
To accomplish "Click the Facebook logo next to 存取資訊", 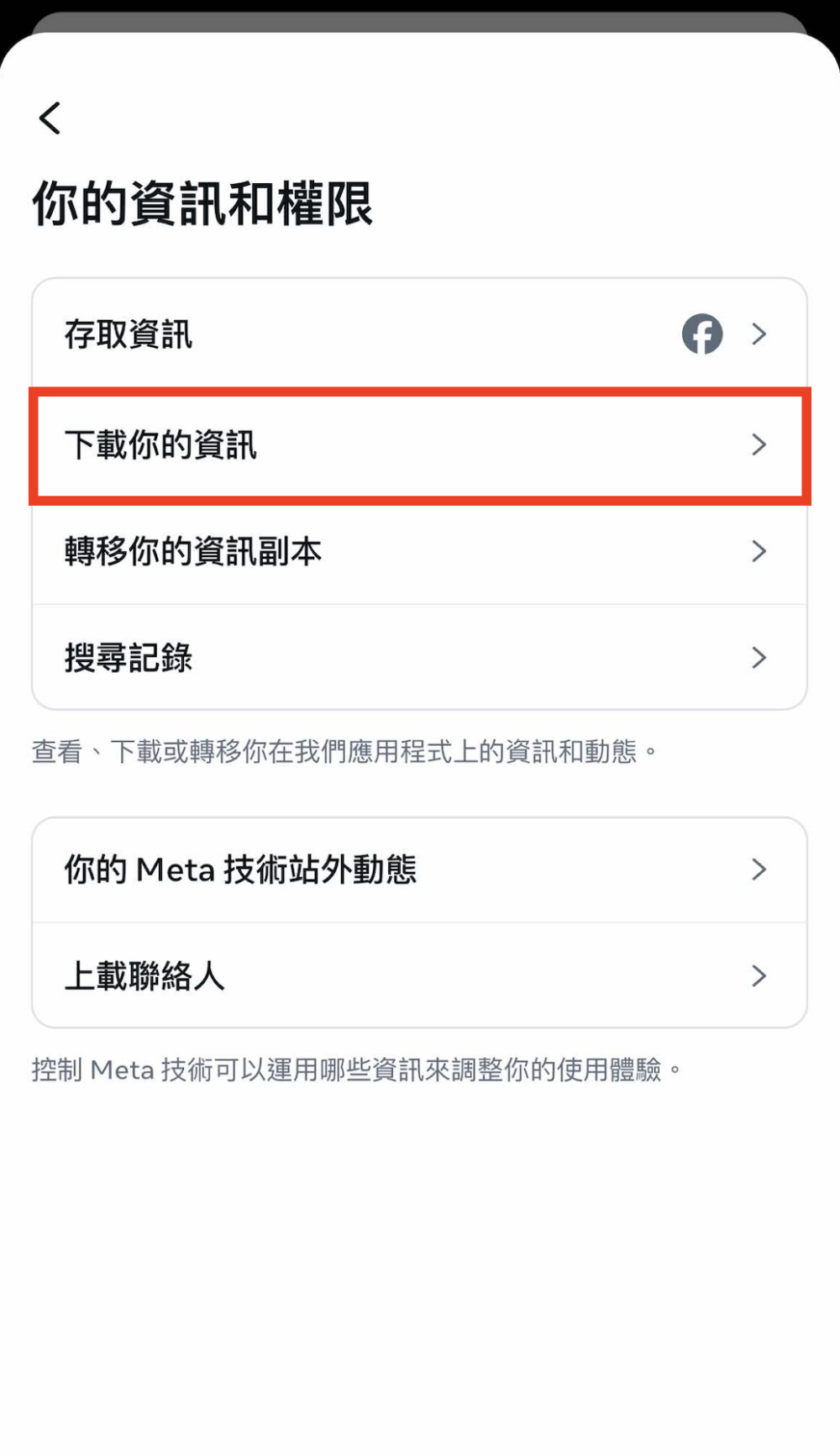I will tap(702, 334).
